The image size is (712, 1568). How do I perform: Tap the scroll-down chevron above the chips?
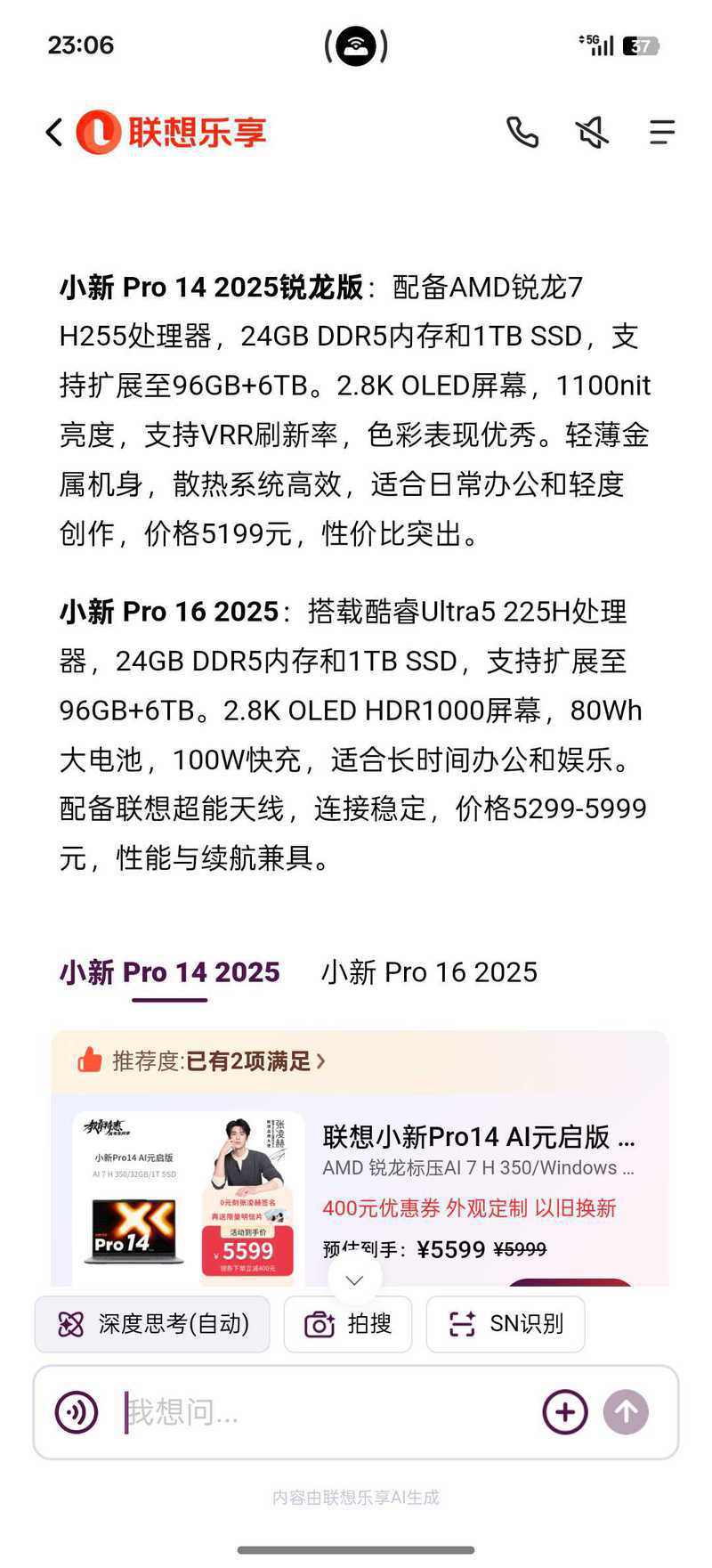(x=354, y=1280)
